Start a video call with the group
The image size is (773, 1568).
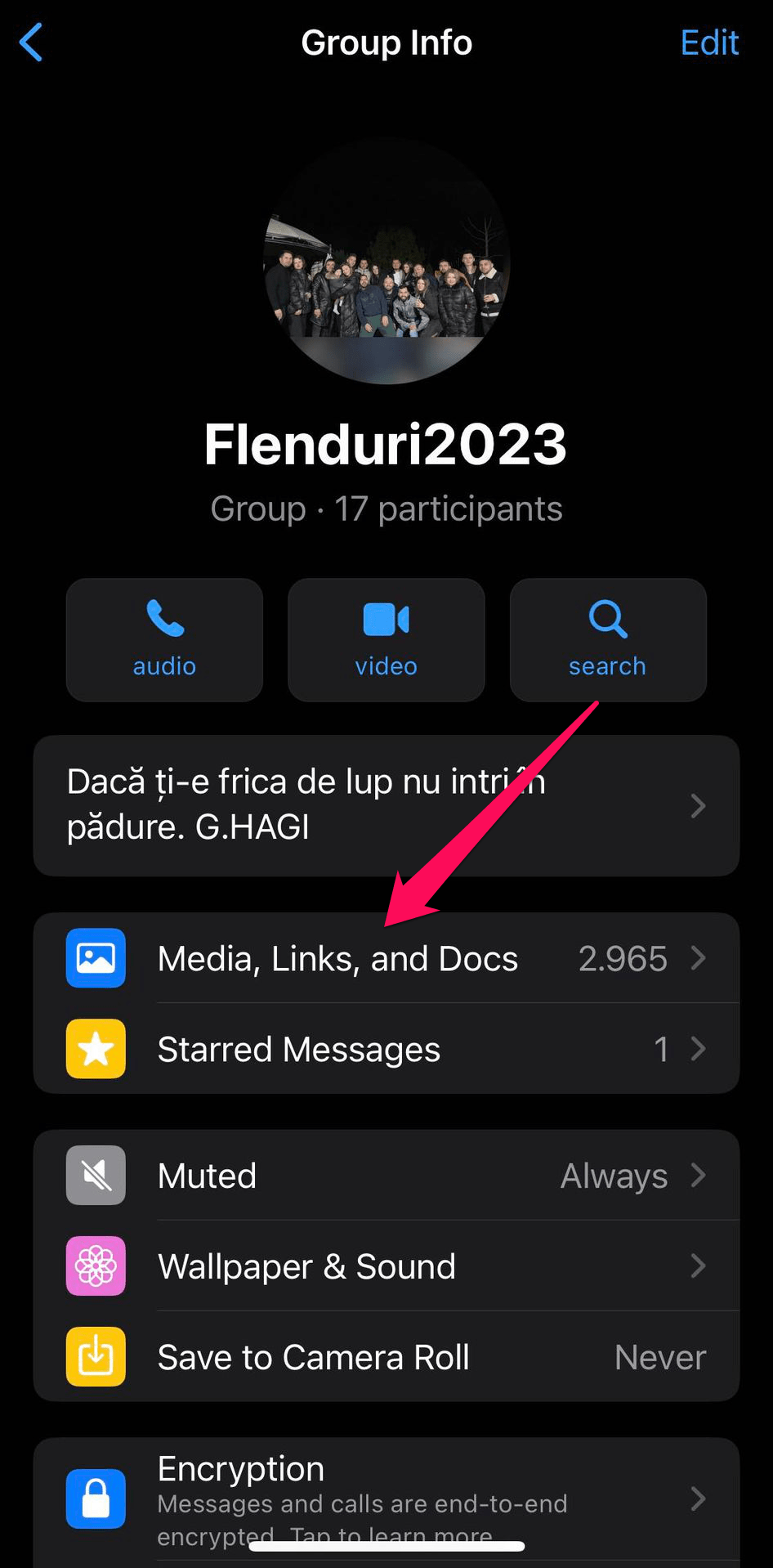coord(386,639)
